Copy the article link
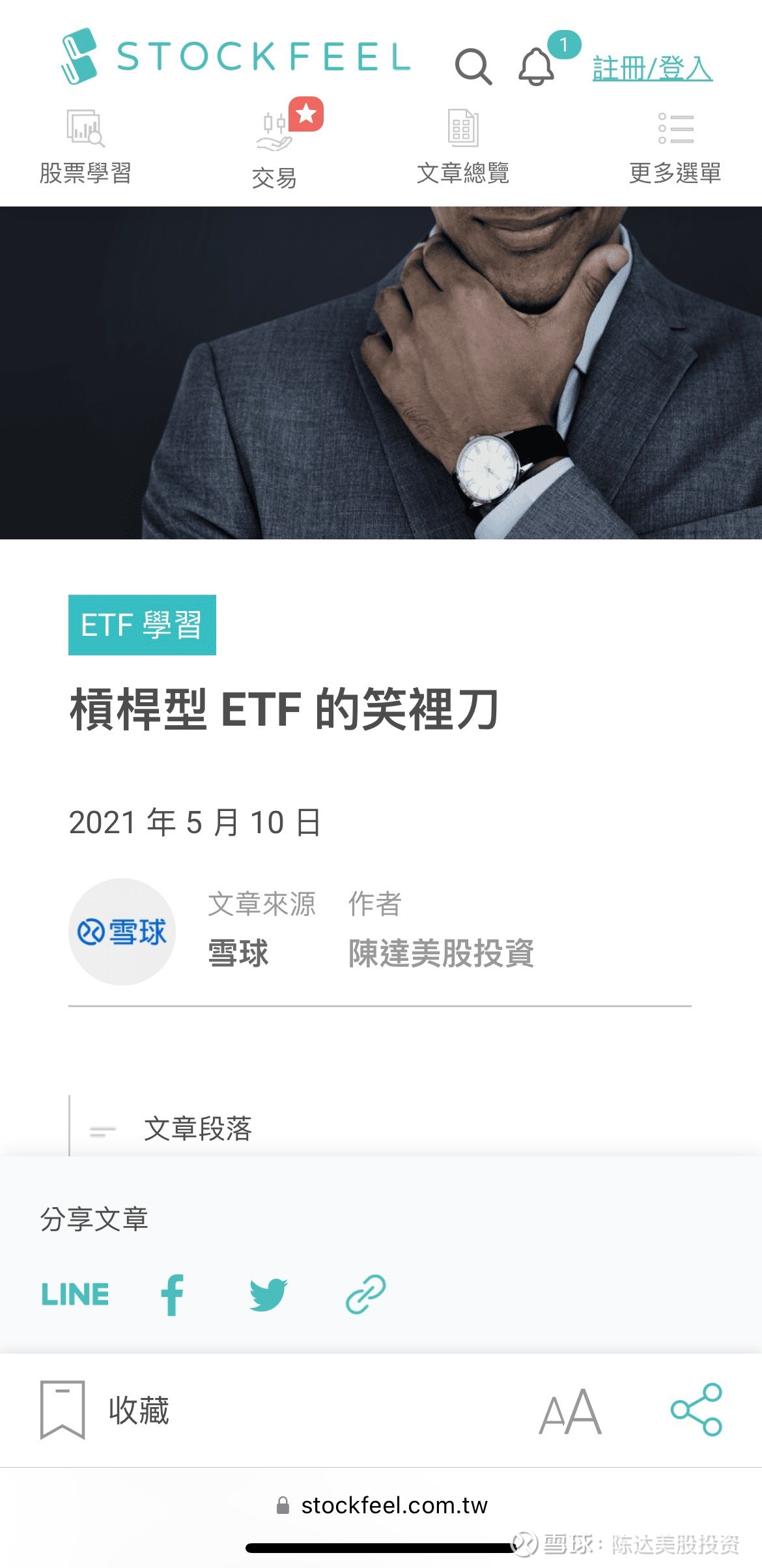 (x=365, y=1294)
